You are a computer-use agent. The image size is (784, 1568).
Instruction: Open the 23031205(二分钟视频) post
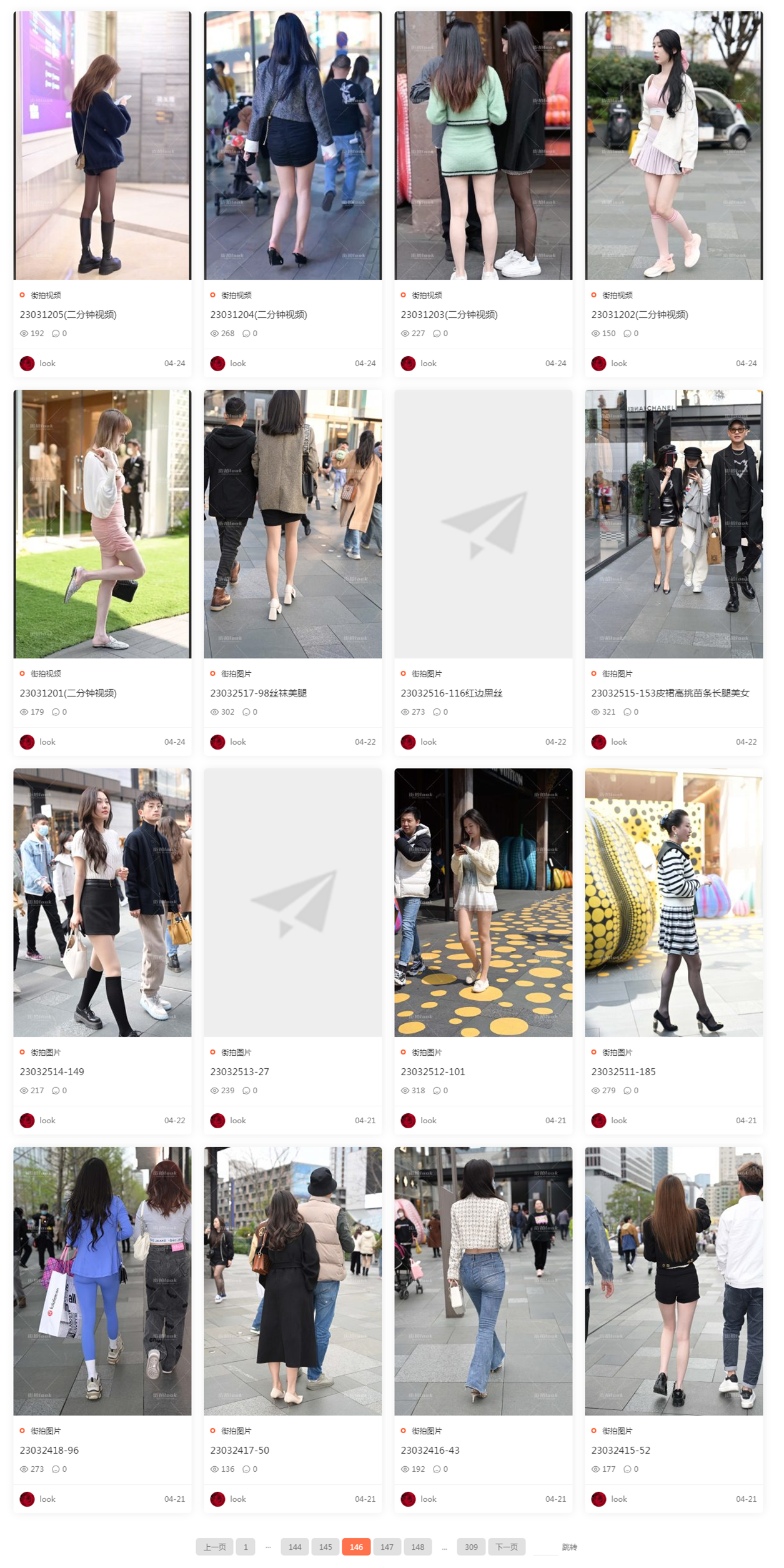click(x=68, y=314)
